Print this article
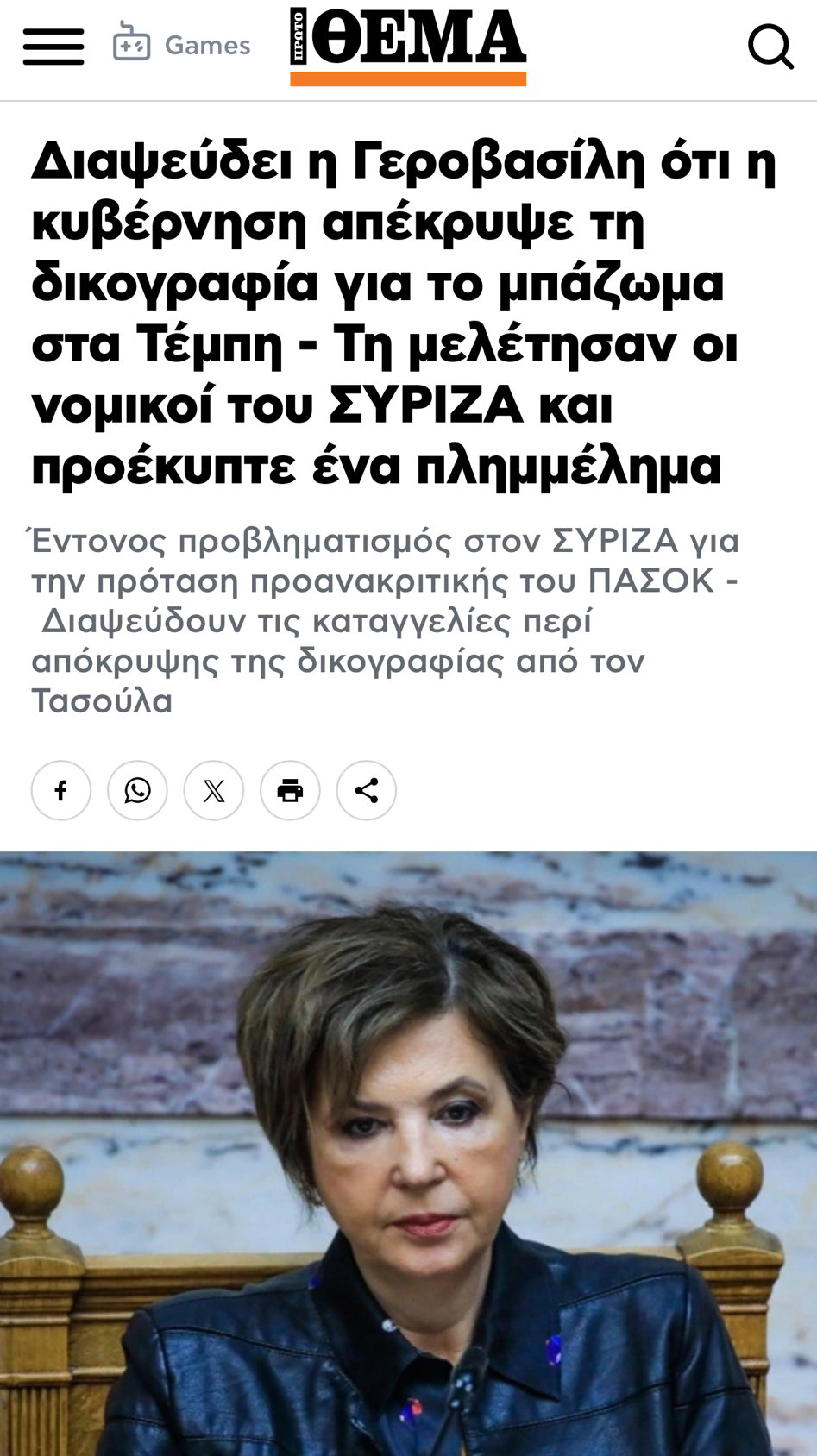Screen dimensions: 817x1456 tap(290, 790)
